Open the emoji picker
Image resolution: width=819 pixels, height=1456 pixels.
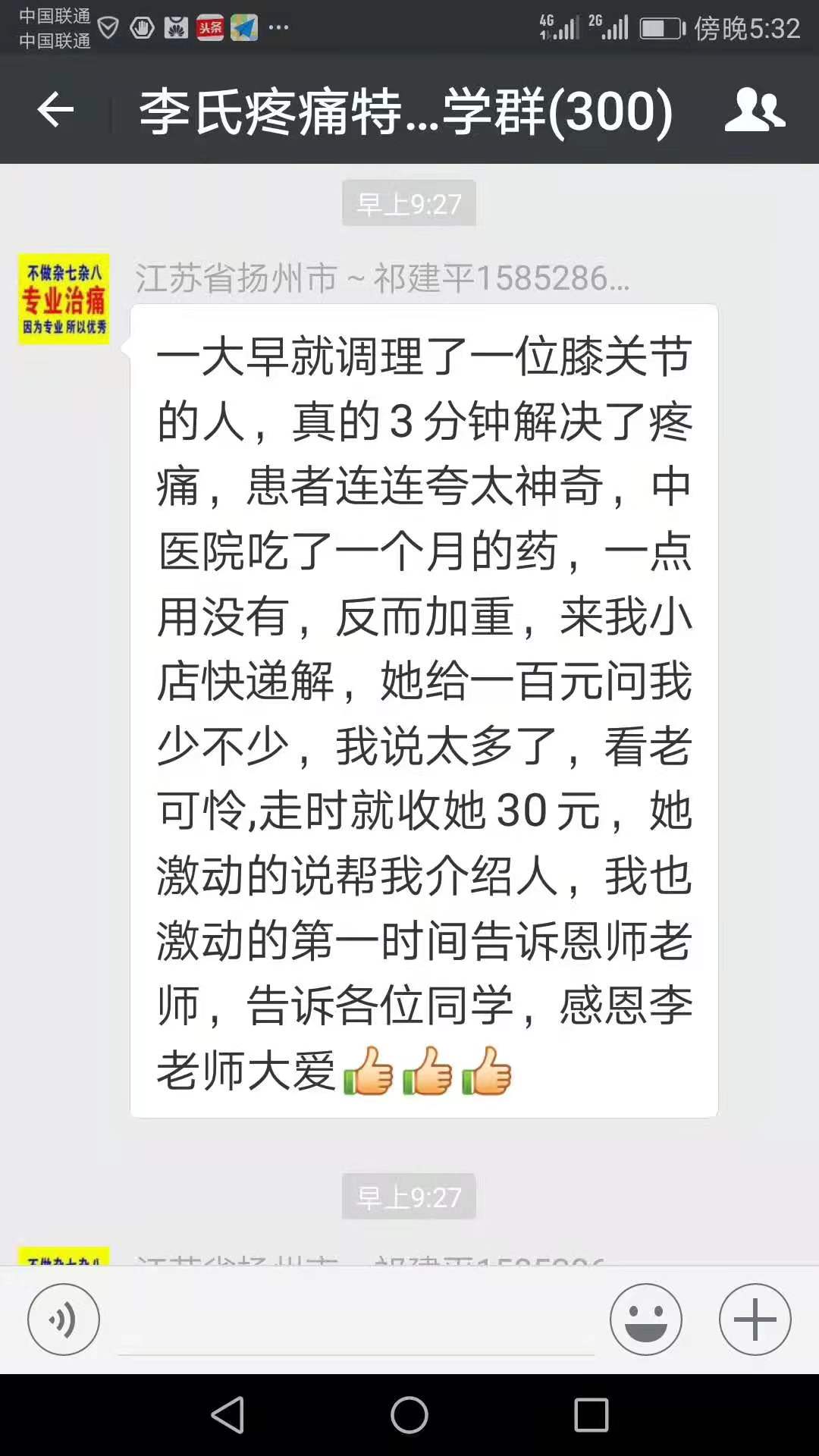pyautogui.click(x=645, y=1320)
